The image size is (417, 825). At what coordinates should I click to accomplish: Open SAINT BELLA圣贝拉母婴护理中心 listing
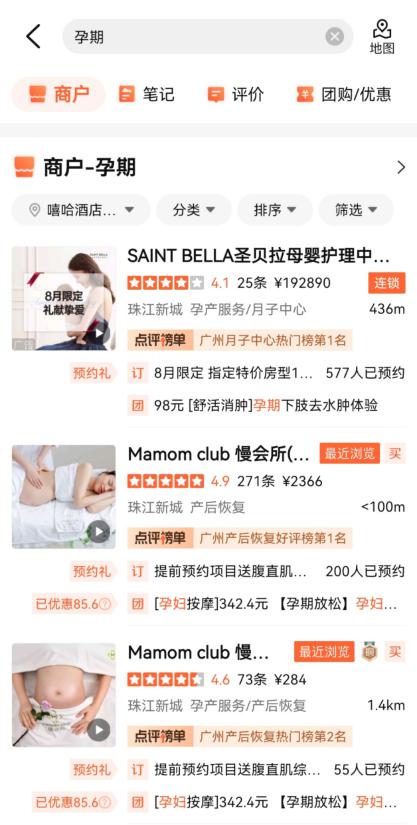(259, 256)
